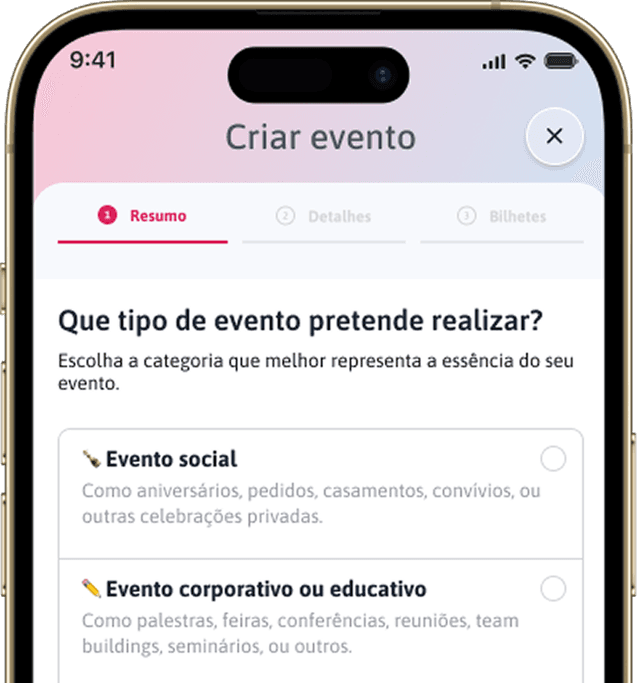Choose Evento corporativo ou educativo
The height and width of the screenshot is (683, 640).
[552, 589]
